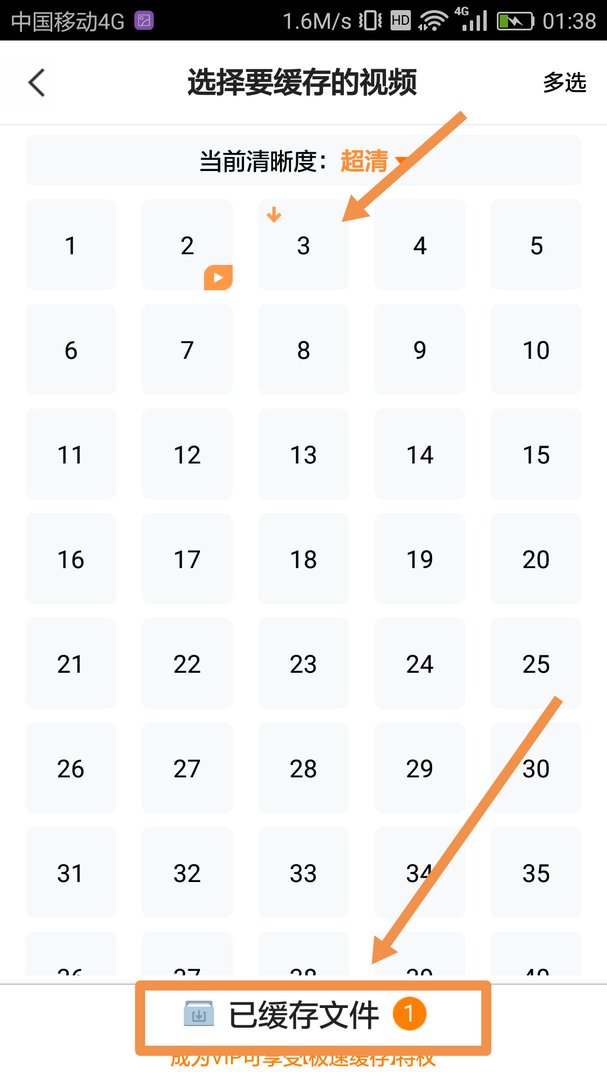Cache episode 26
Viewport: 607px width, 1080px height.
[70, 768]
